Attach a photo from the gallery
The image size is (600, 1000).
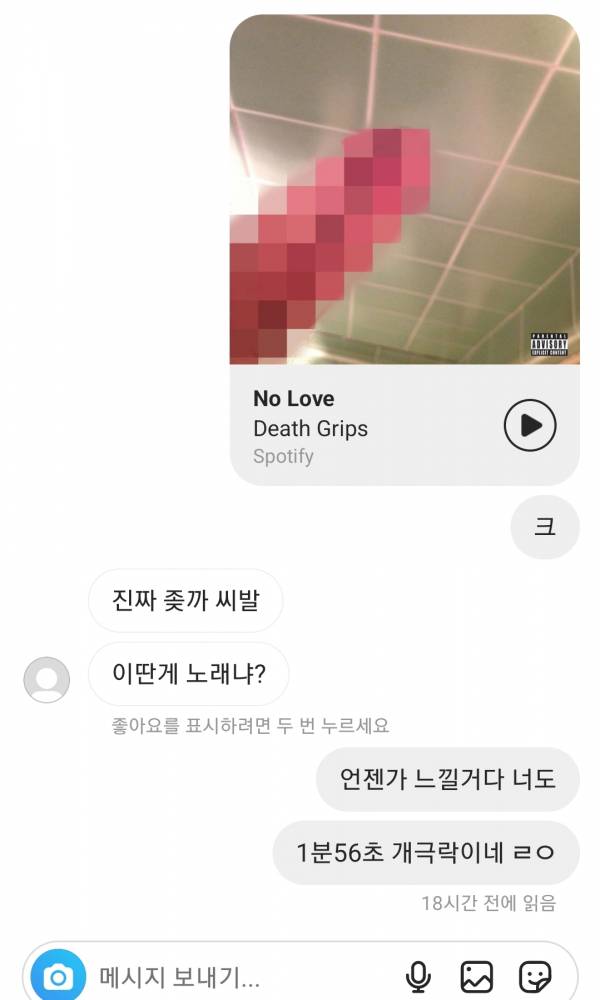click(x=477, y=976)
